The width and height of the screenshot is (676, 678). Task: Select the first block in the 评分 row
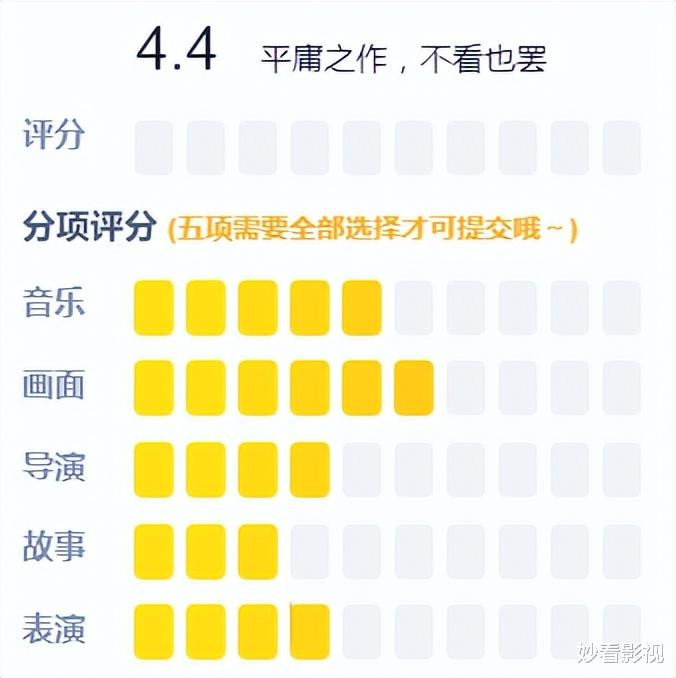coord(153,148)
